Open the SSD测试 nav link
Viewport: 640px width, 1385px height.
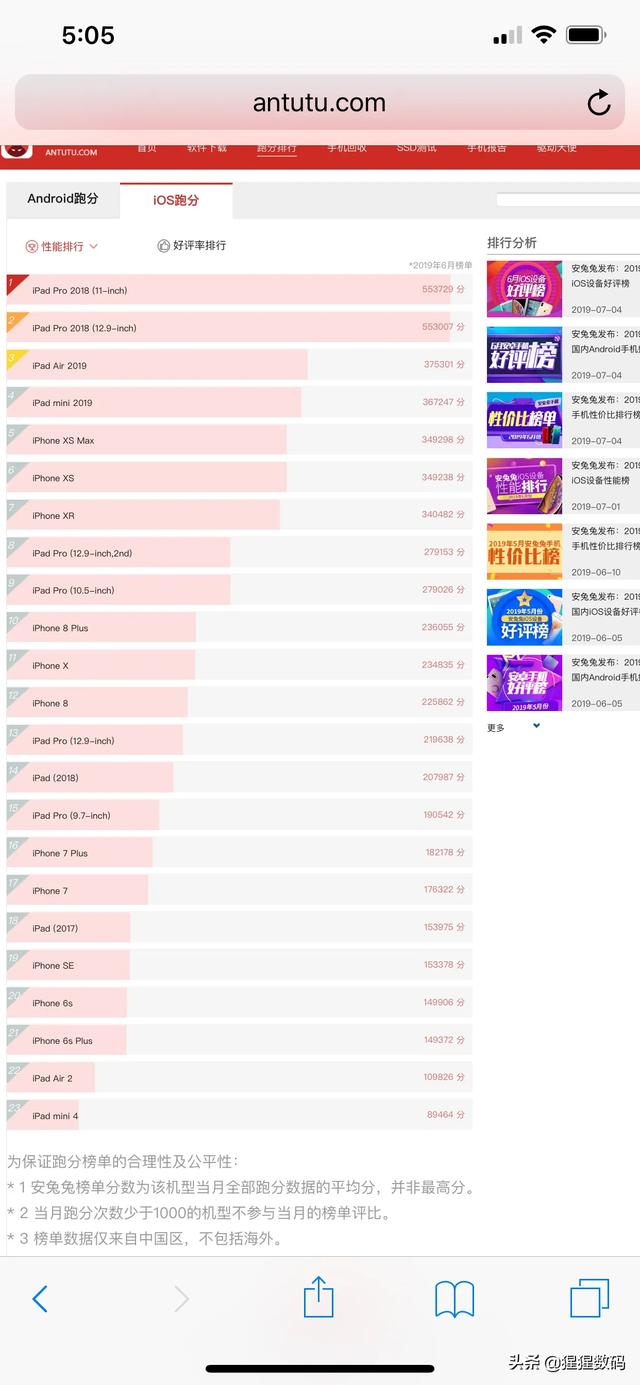tap(416, 148)
